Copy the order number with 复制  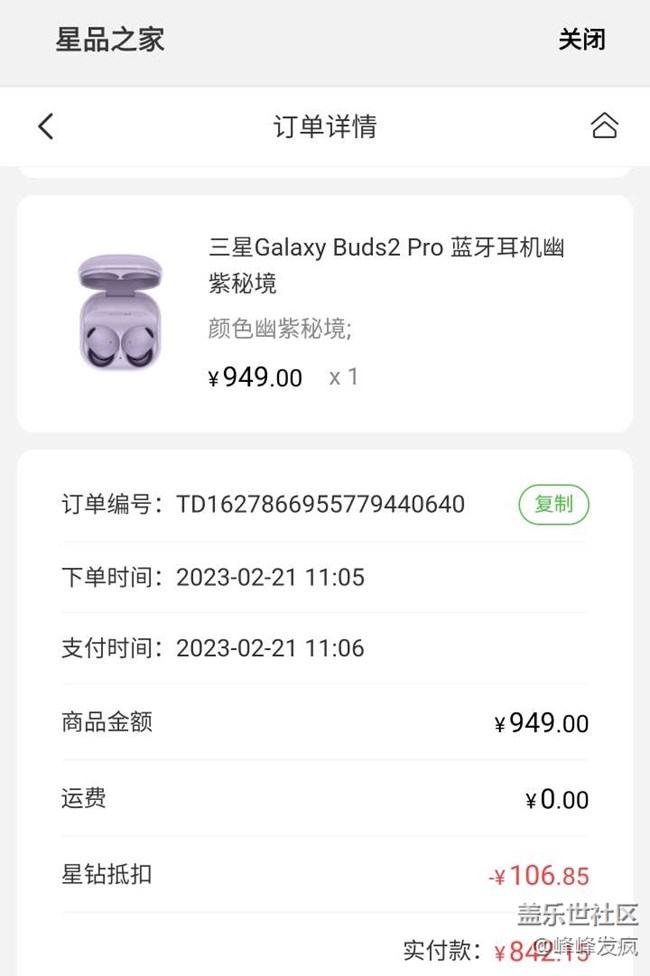[553, 504]
